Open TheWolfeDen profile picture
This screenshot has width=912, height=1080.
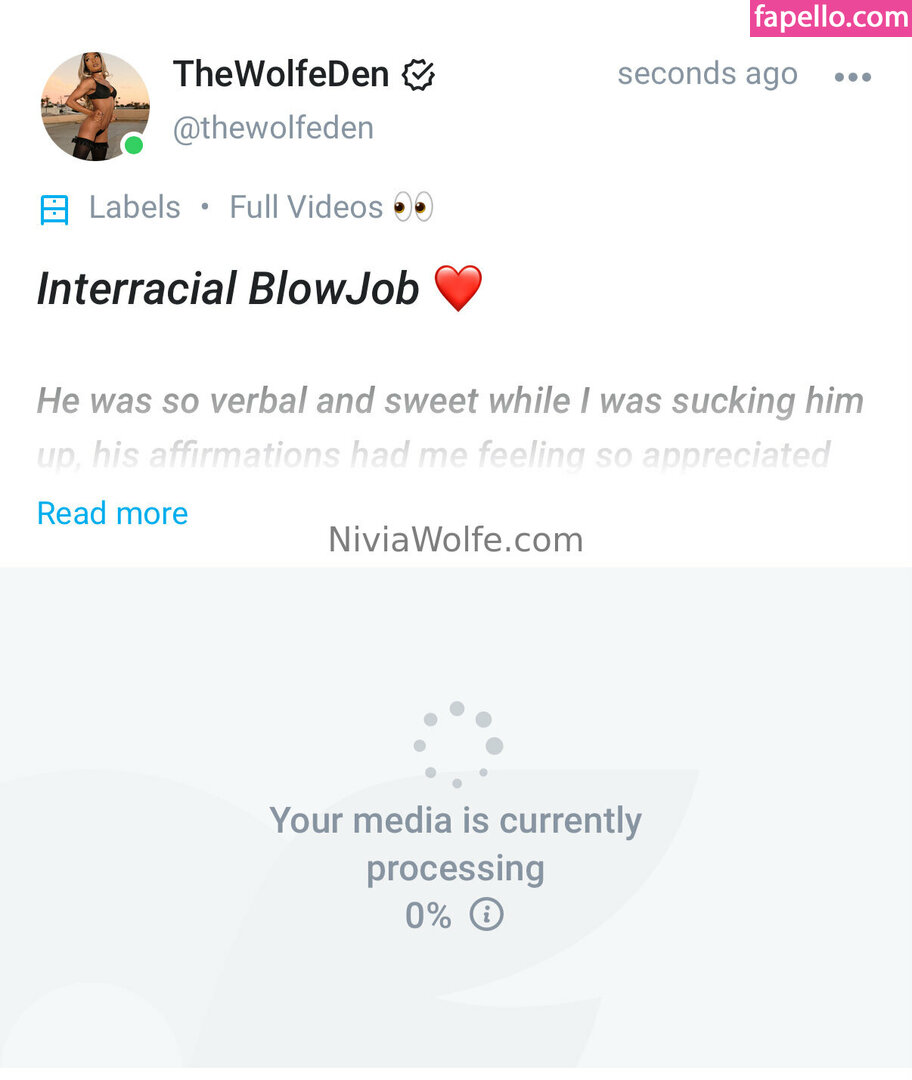pos(94,106)
